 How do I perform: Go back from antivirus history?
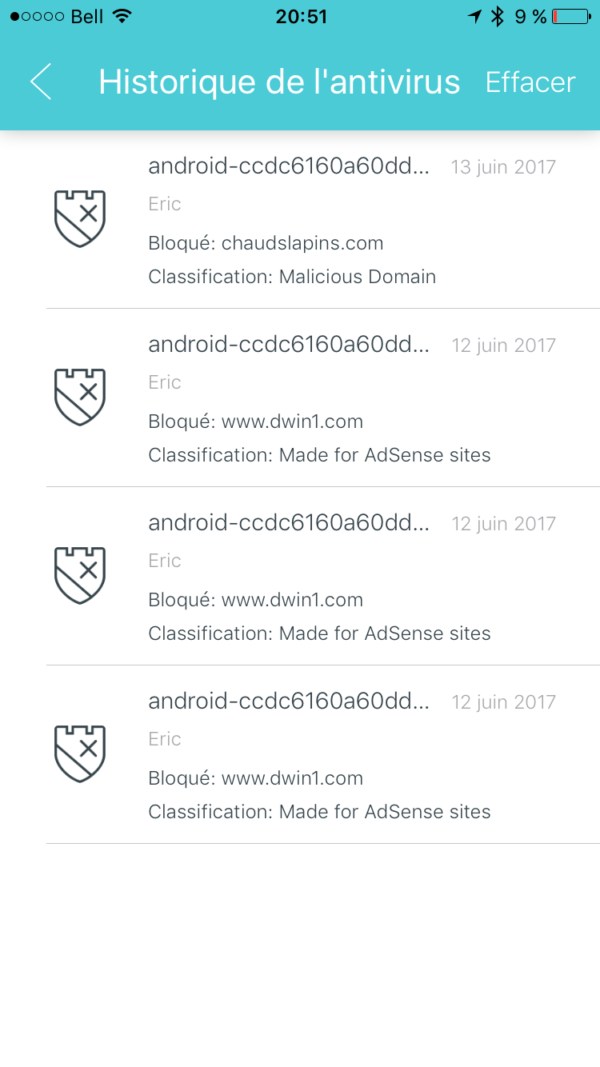click(41, 81)
